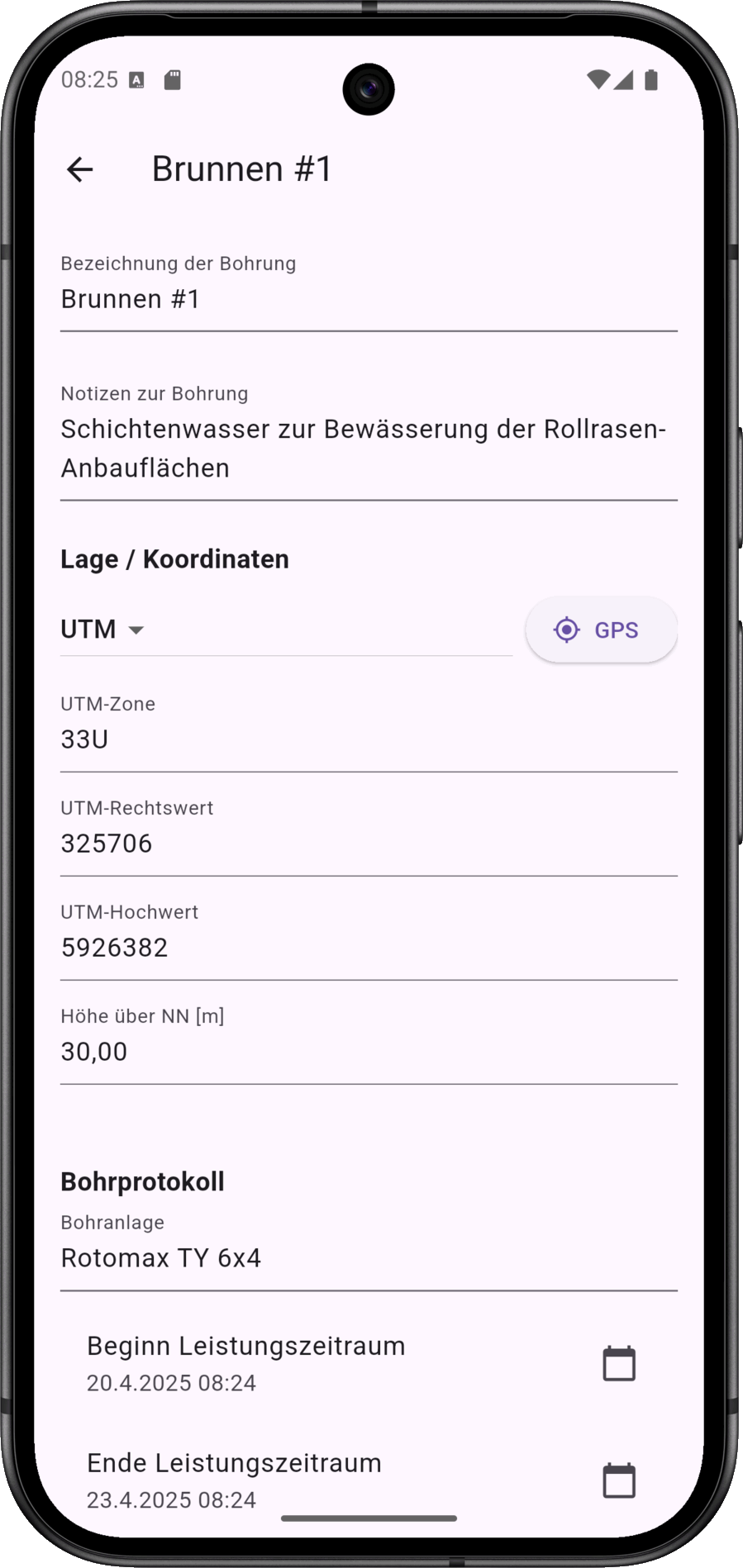Open the UTM coordinate system dropdown
This screenshot has height=1568, width=743.
(x=286, y=630)
